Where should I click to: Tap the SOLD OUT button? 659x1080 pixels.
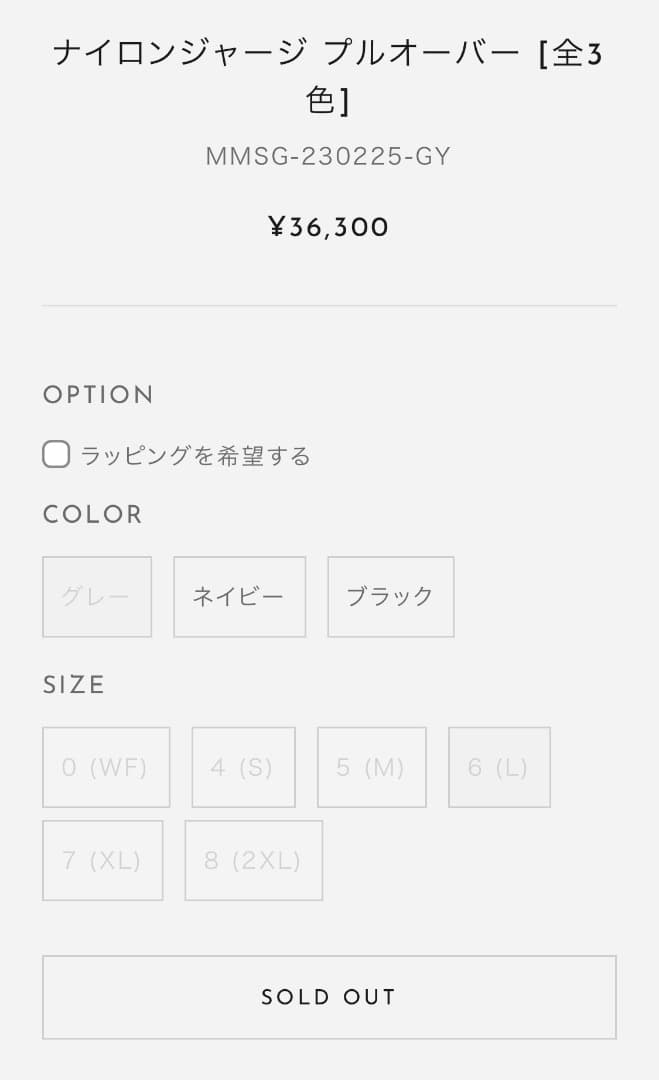[x=329, y=997]
